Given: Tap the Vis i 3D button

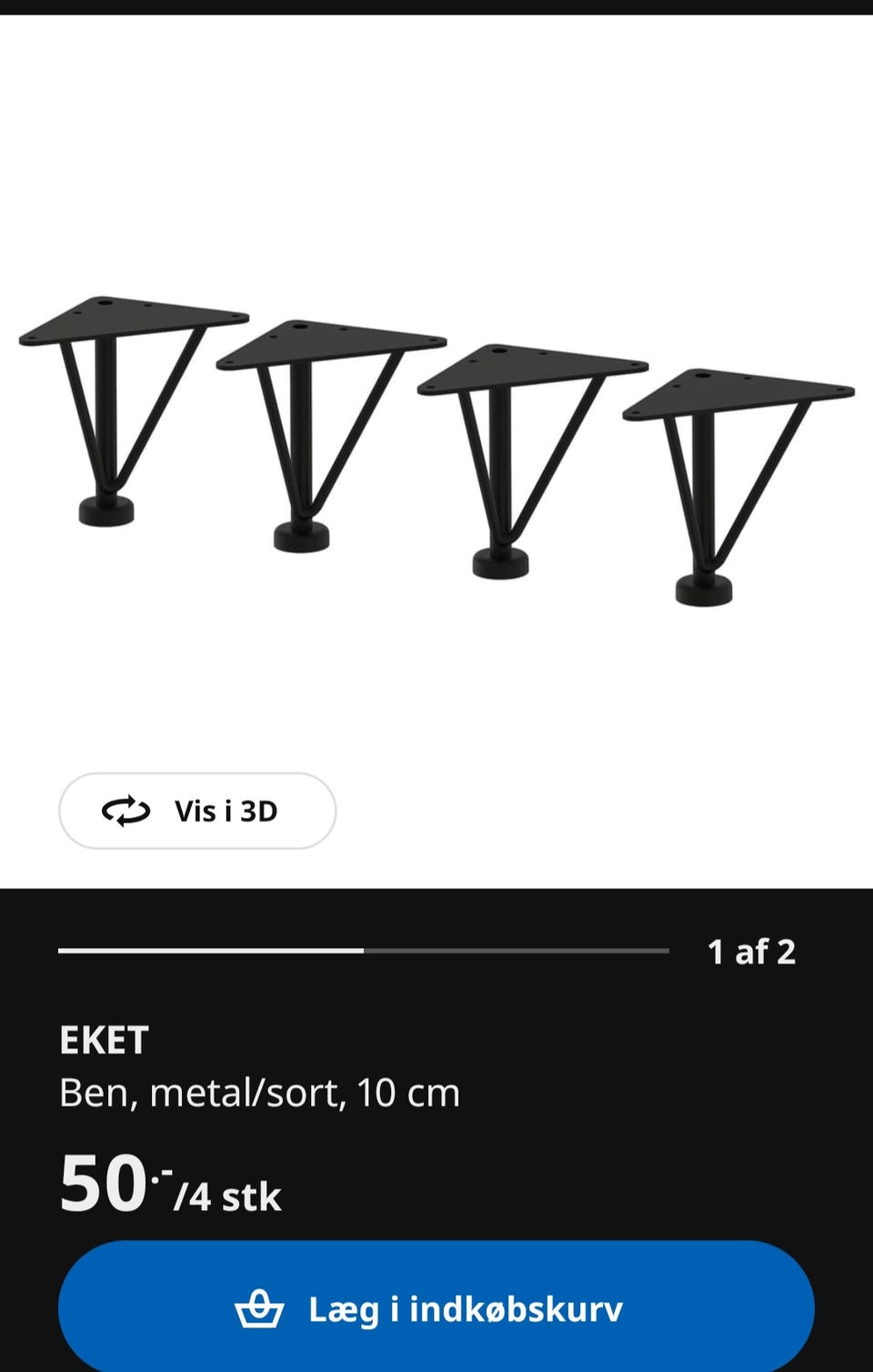Looking at the screenshot, I should [197, 811].
